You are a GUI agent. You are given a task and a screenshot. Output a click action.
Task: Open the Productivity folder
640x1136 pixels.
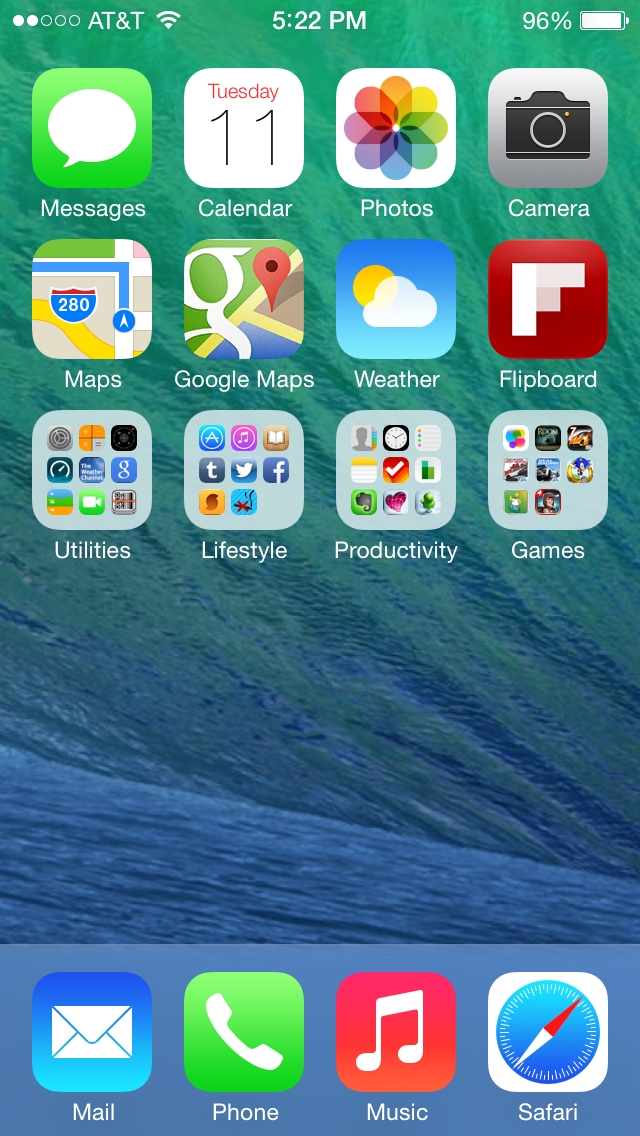click(x=396, y=470)
